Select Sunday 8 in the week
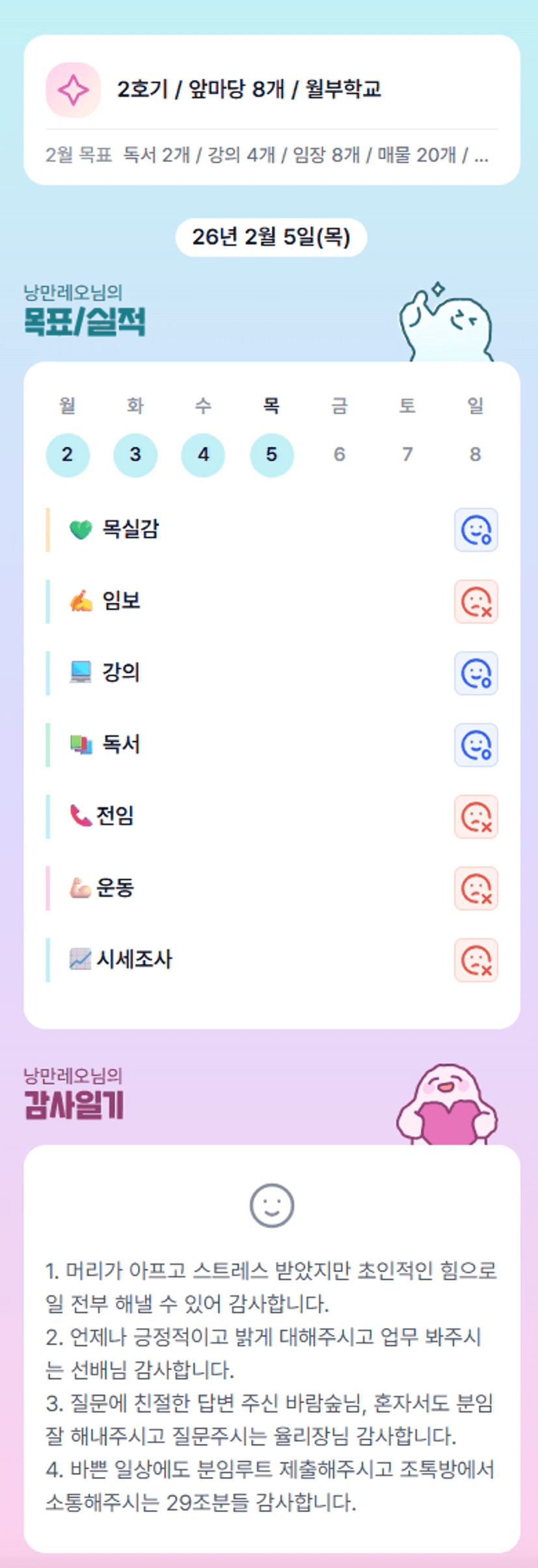Screen dimensions: 538x1568 pos(475,455)
